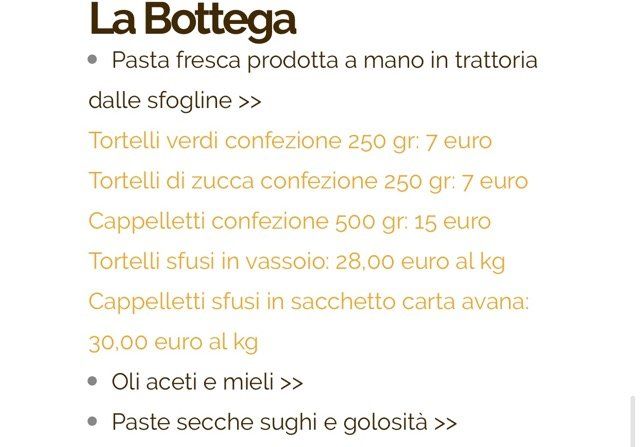Expand Oli aceti e mieli section
640x447 pixels.
(x=207, y=382)
